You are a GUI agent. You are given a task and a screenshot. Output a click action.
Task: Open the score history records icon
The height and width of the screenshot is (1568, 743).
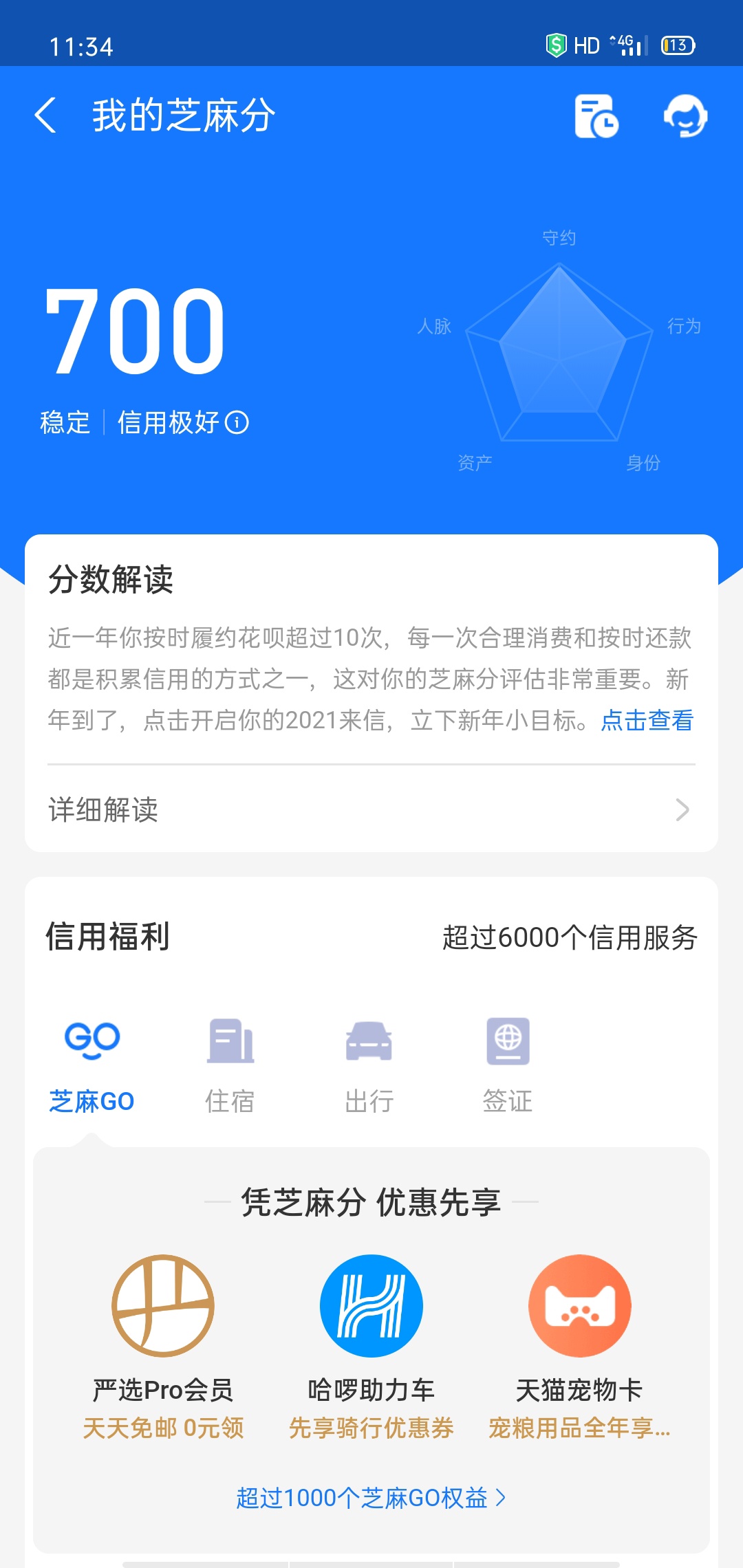point(596,116)
